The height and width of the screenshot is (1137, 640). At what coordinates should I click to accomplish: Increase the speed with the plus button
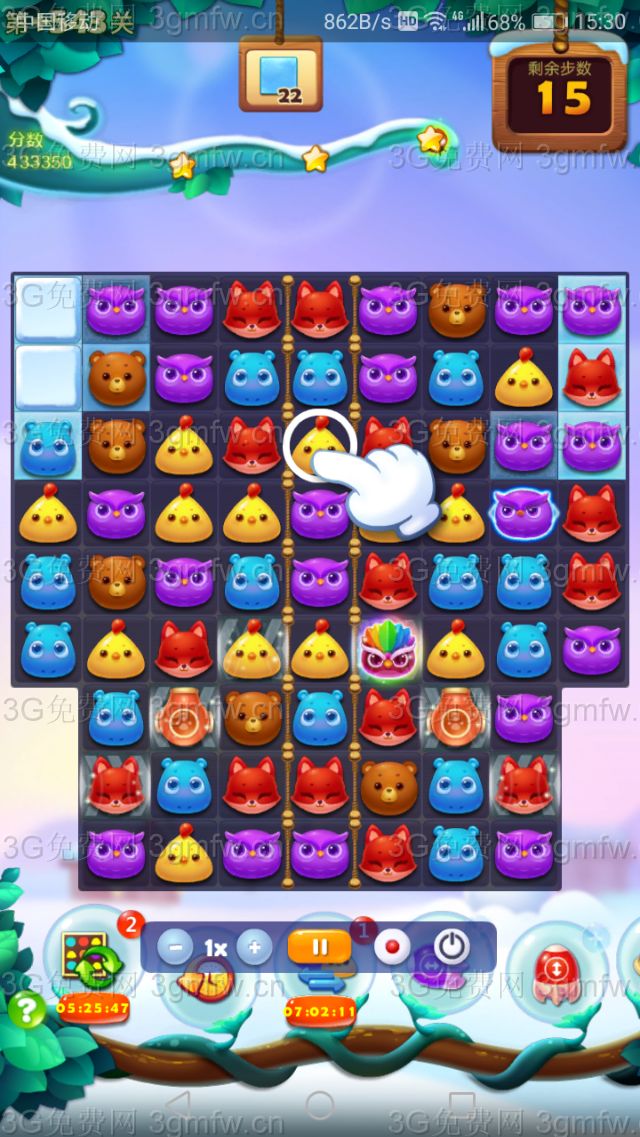click(254, 947)
